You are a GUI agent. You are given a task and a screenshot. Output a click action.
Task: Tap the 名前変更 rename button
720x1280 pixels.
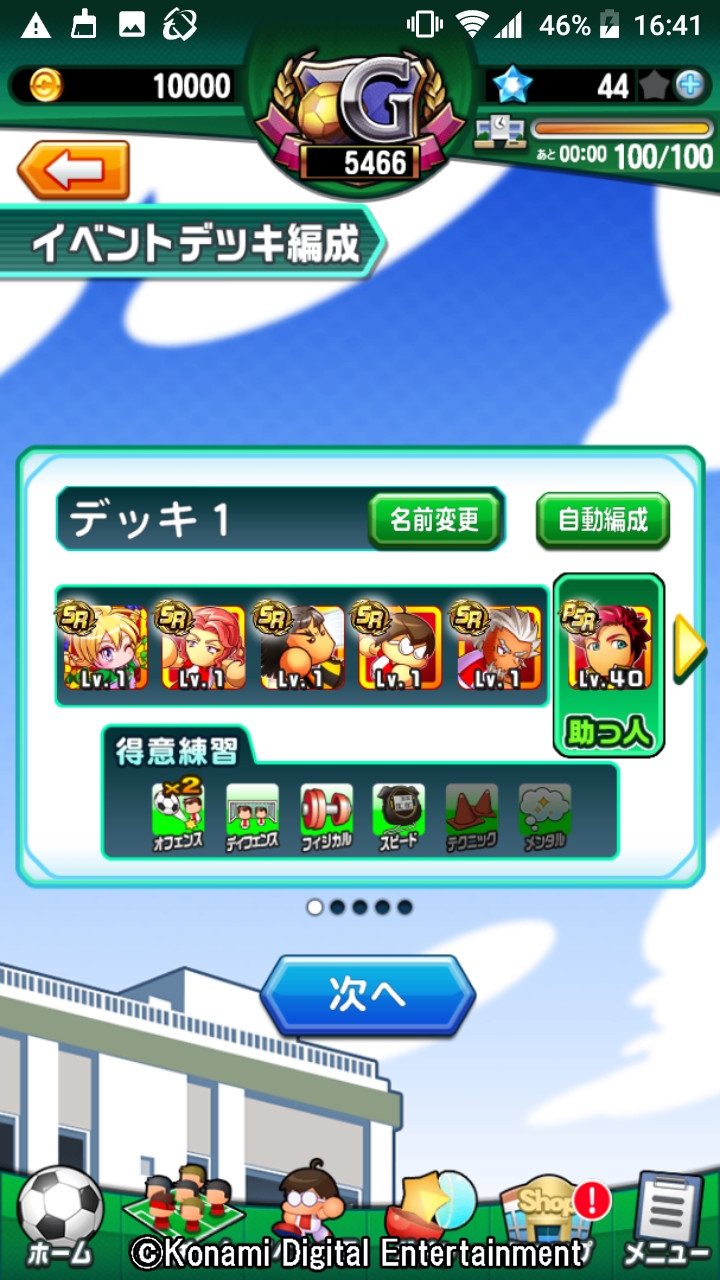pos(435,519)
